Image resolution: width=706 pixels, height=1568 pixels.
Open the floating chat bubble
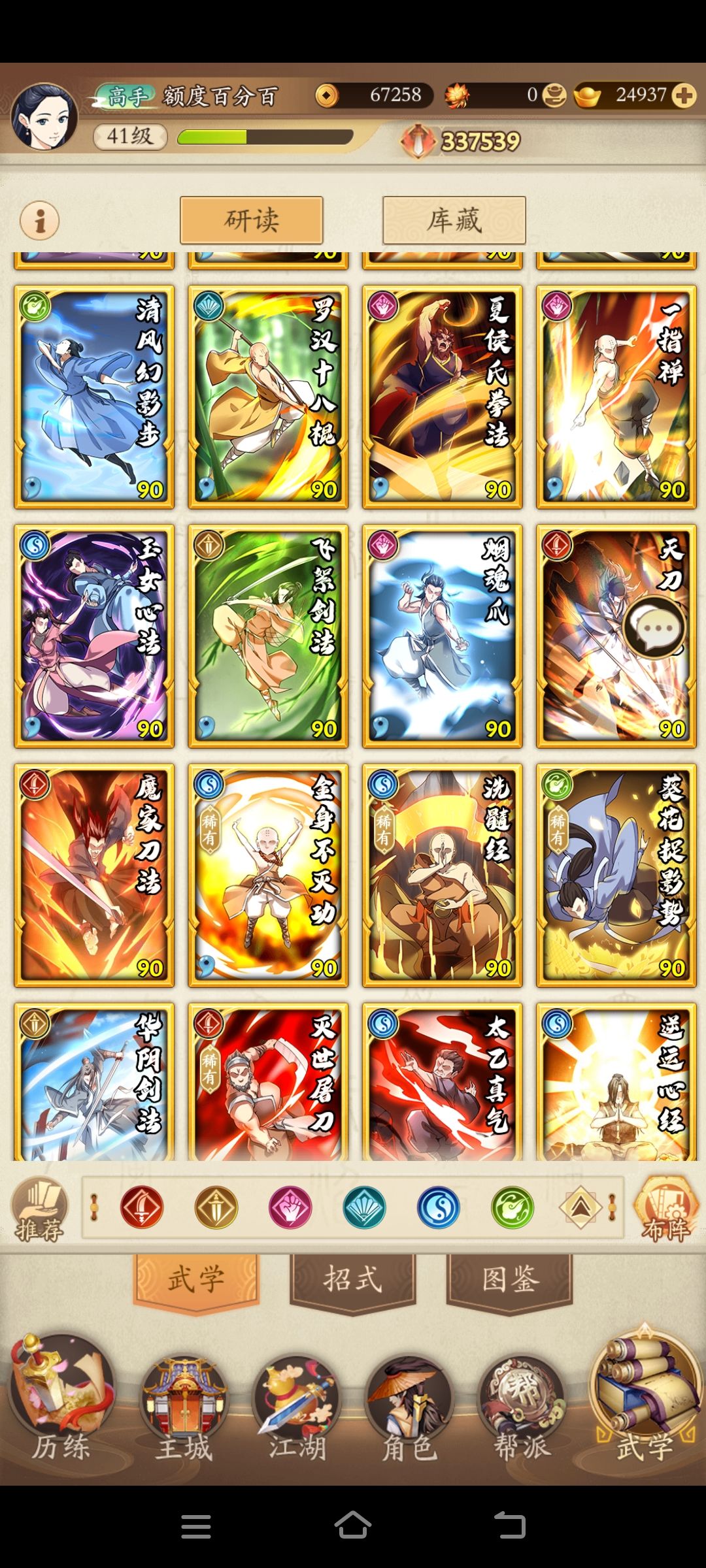(x=654, y=628)
